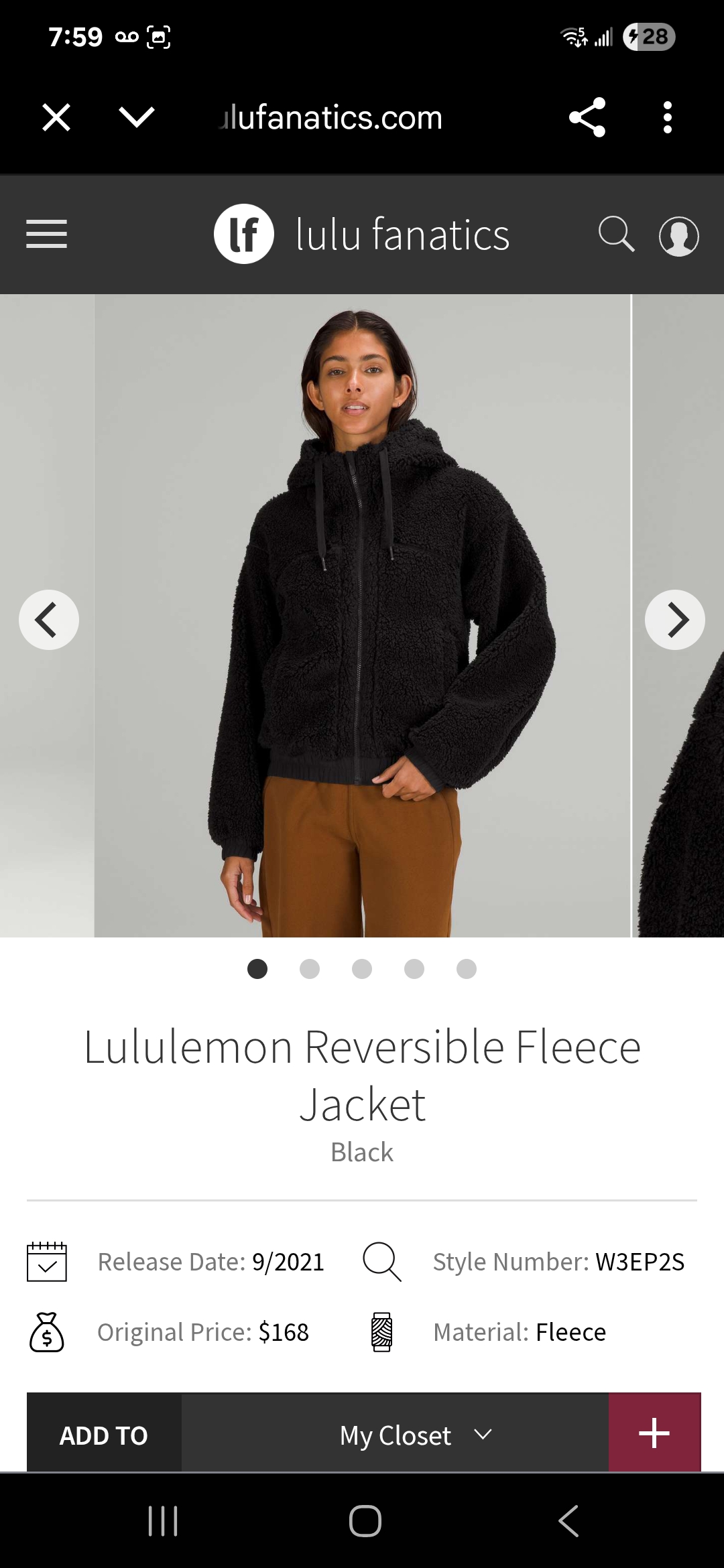Show next jacket photo
The width and height of the screenshot is (724, 1568).
point(675,620)
